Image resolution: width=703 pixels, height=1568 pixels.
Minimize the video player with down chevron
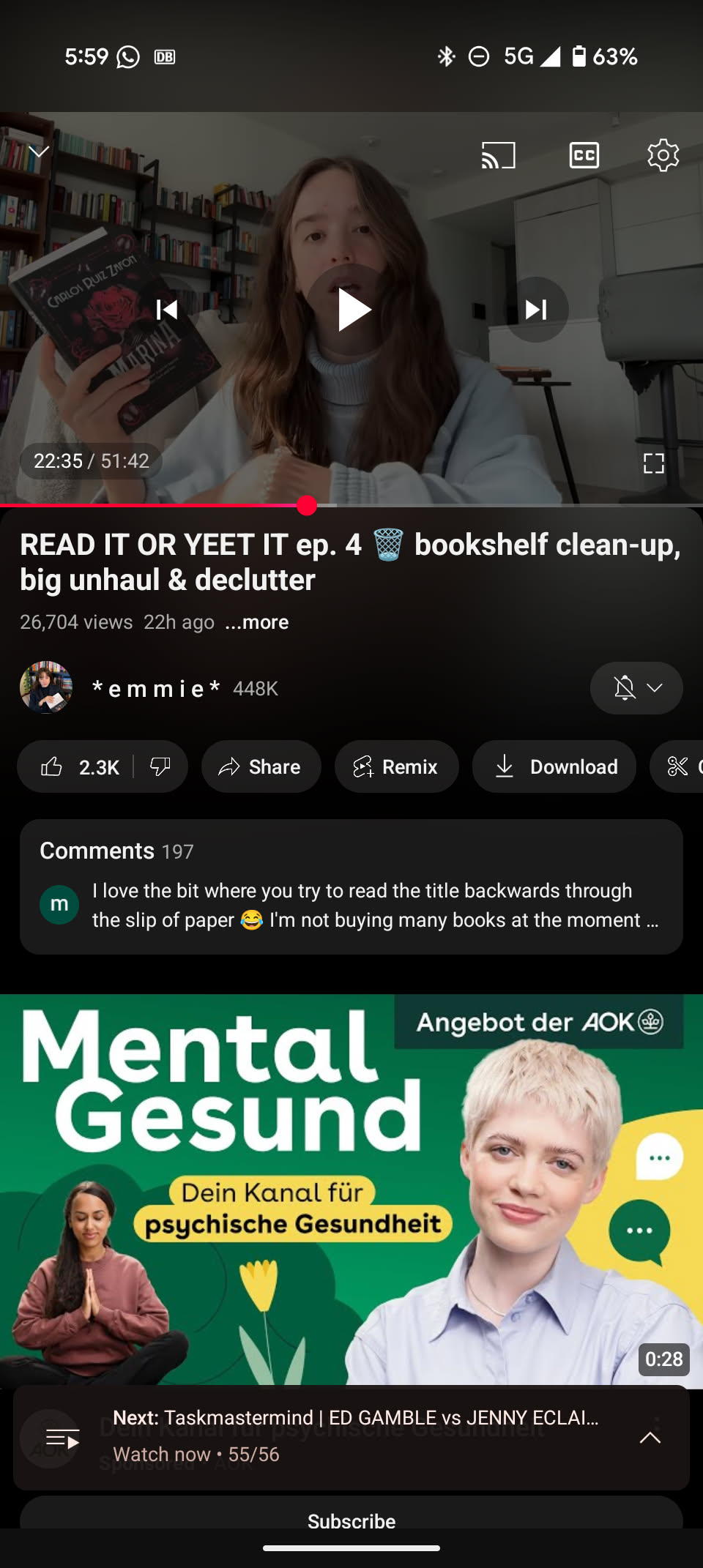click(x=39, y=152)
